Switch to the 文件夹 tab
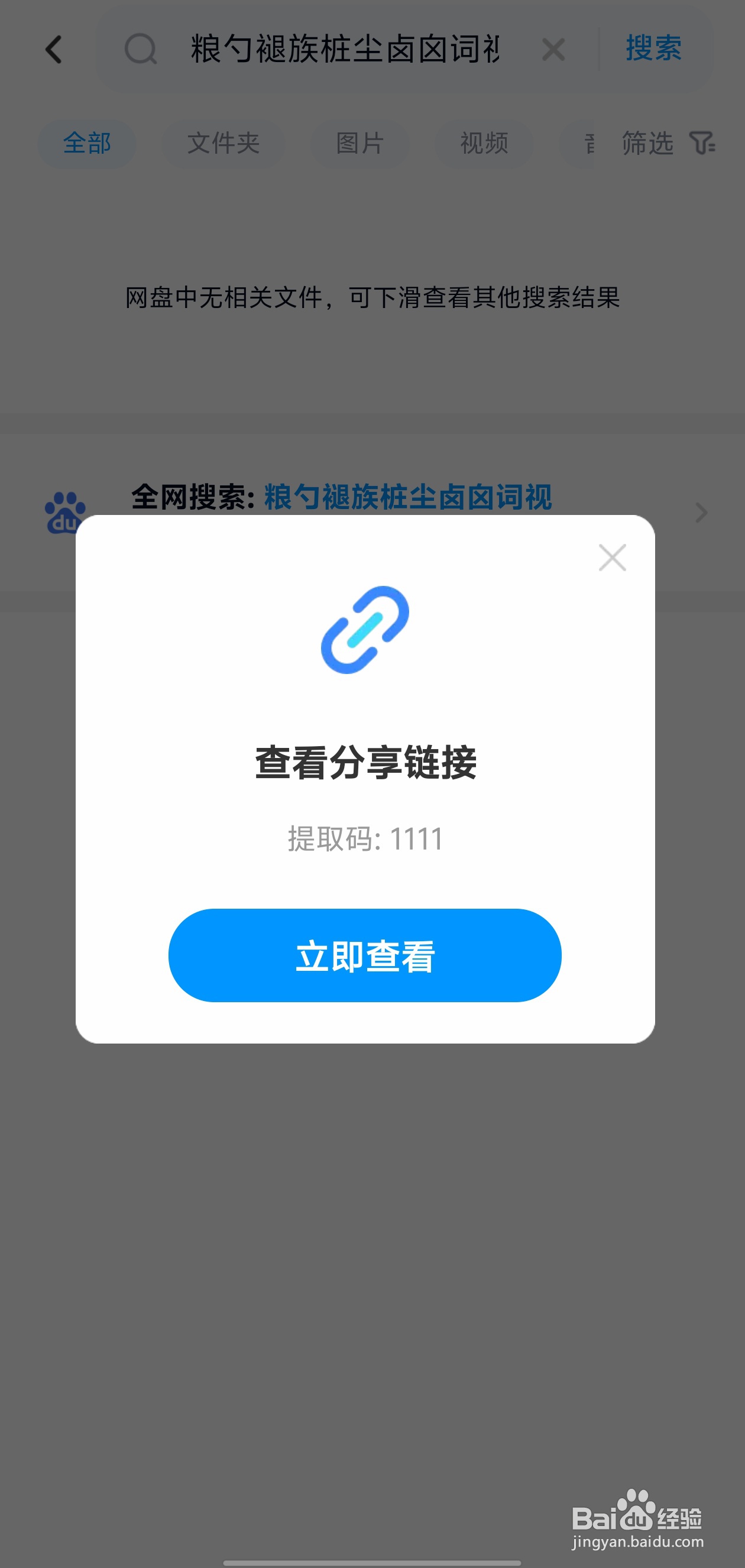The height and width of the screenshot is (1568, 745). [223, 144]
